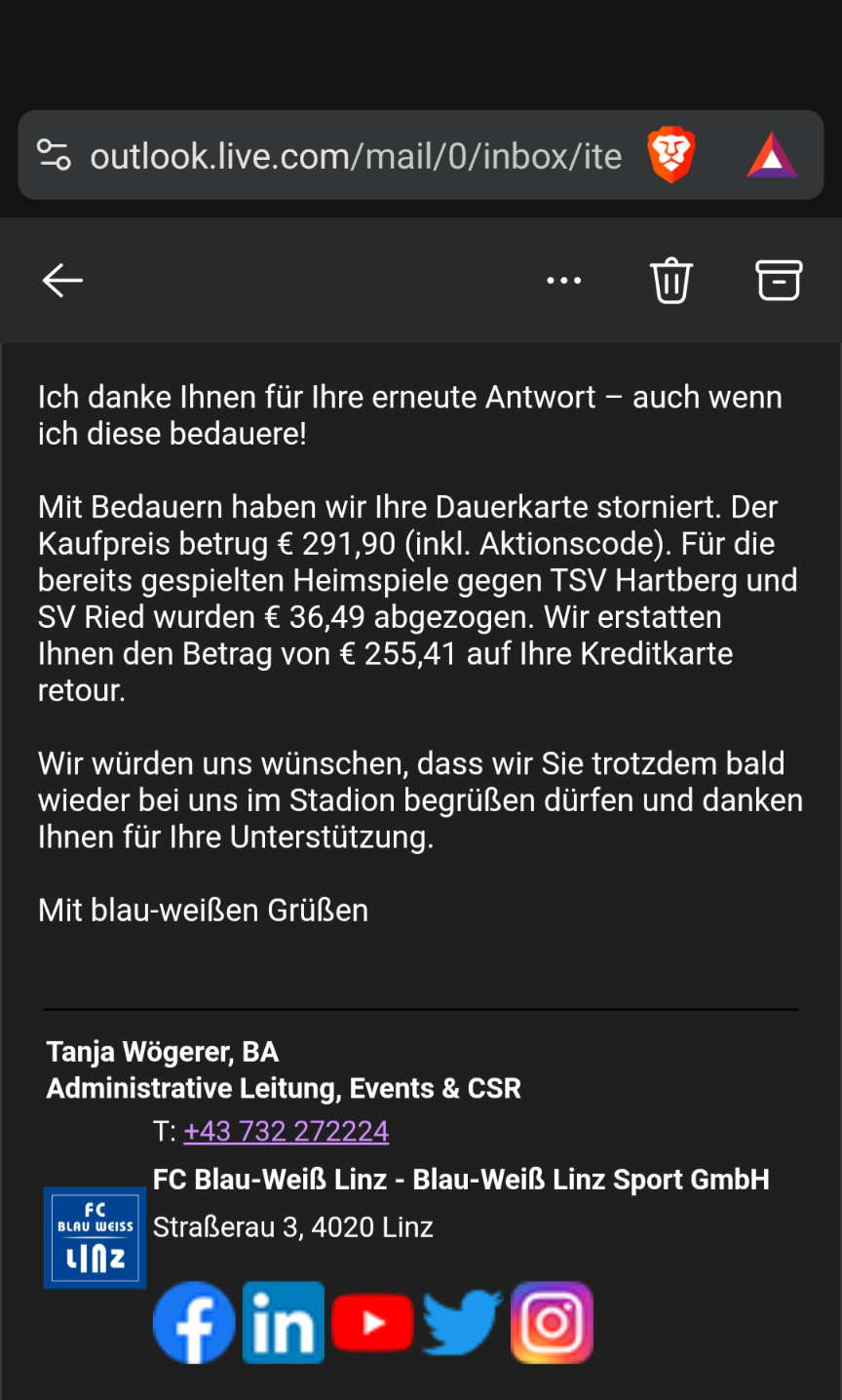Open Brave Shields lion icon
The image size is (842, 1400).
coord(671,155)
